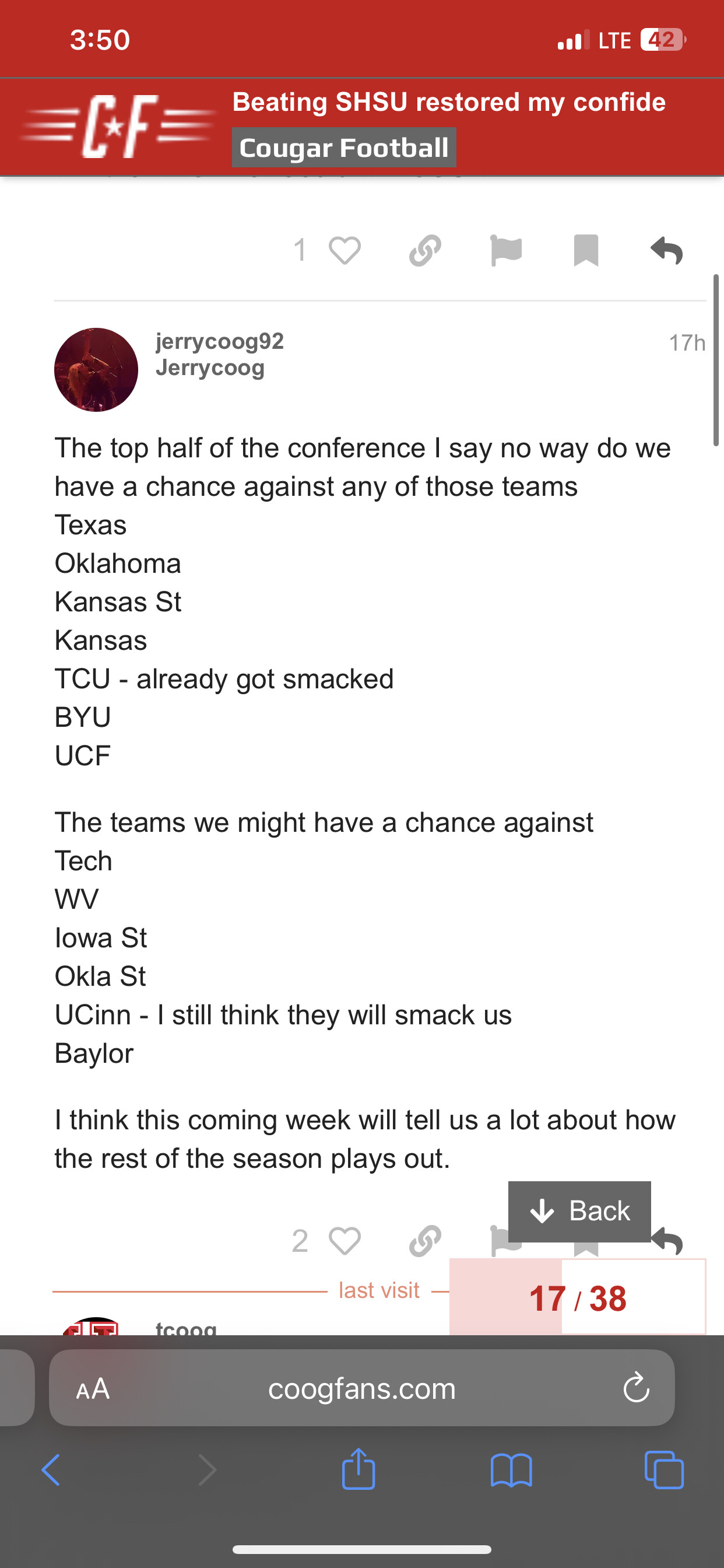Tap the Back button
This screenshot has height=1568, width=724.
(x=579, y=1212)
